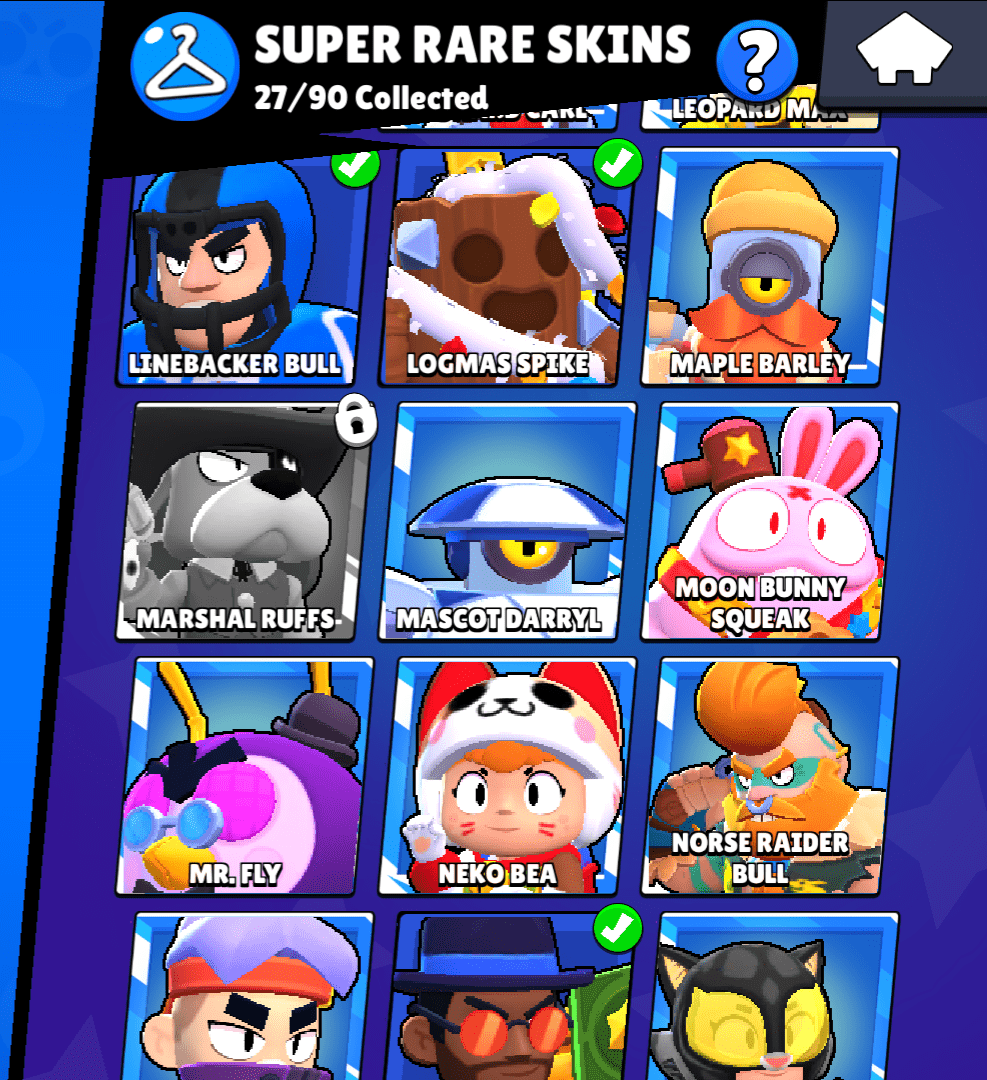This screenshot has height=1080, width=987.
Task: Open the Mascot Darryl skin
Action: [508, 522]
